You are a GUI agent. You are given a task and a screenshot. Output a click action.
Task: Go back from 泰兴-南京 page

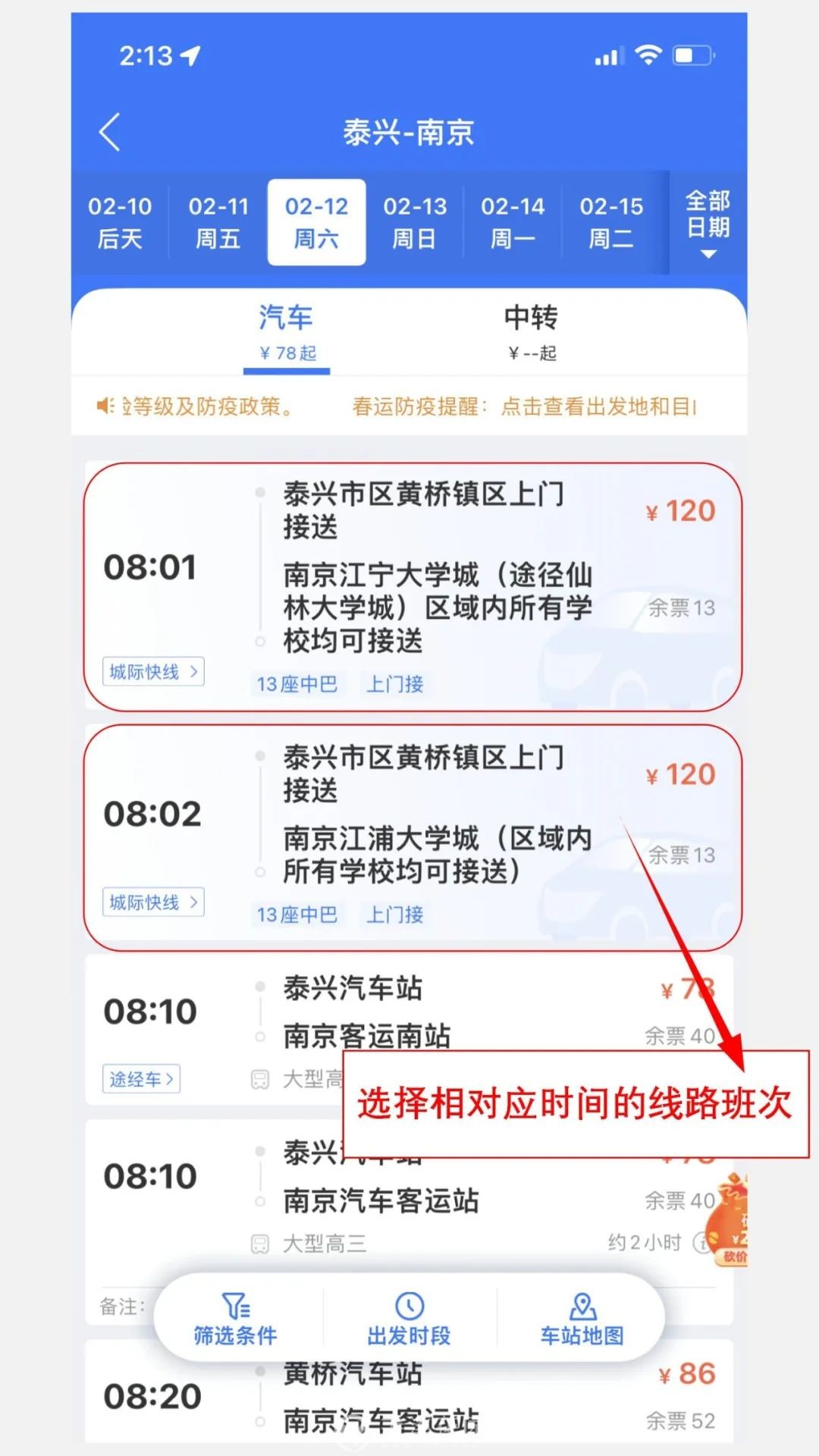tap(110, 132)
